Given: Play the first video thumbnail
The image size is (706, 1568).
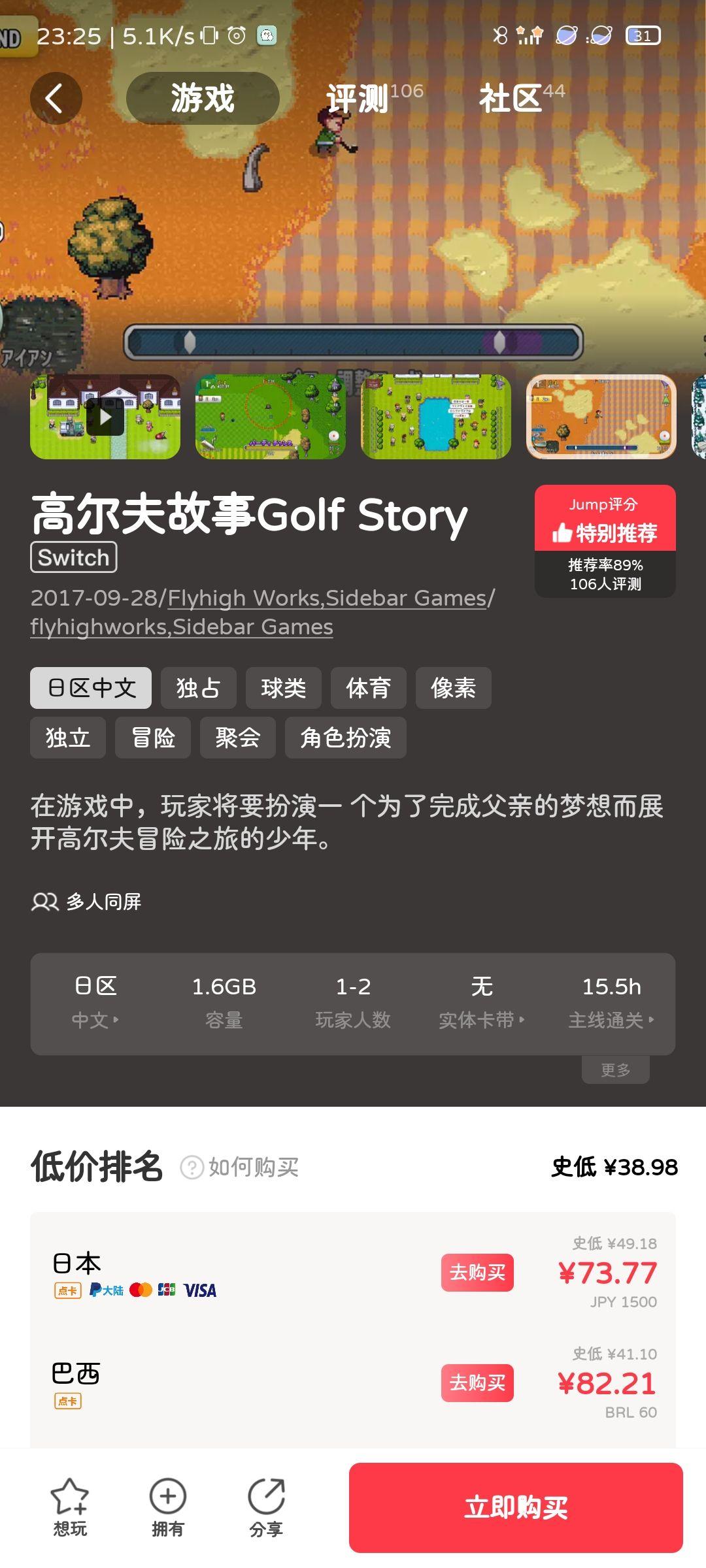Looking at the screenshot, I should pyautogui.click(x=105, y=417).
